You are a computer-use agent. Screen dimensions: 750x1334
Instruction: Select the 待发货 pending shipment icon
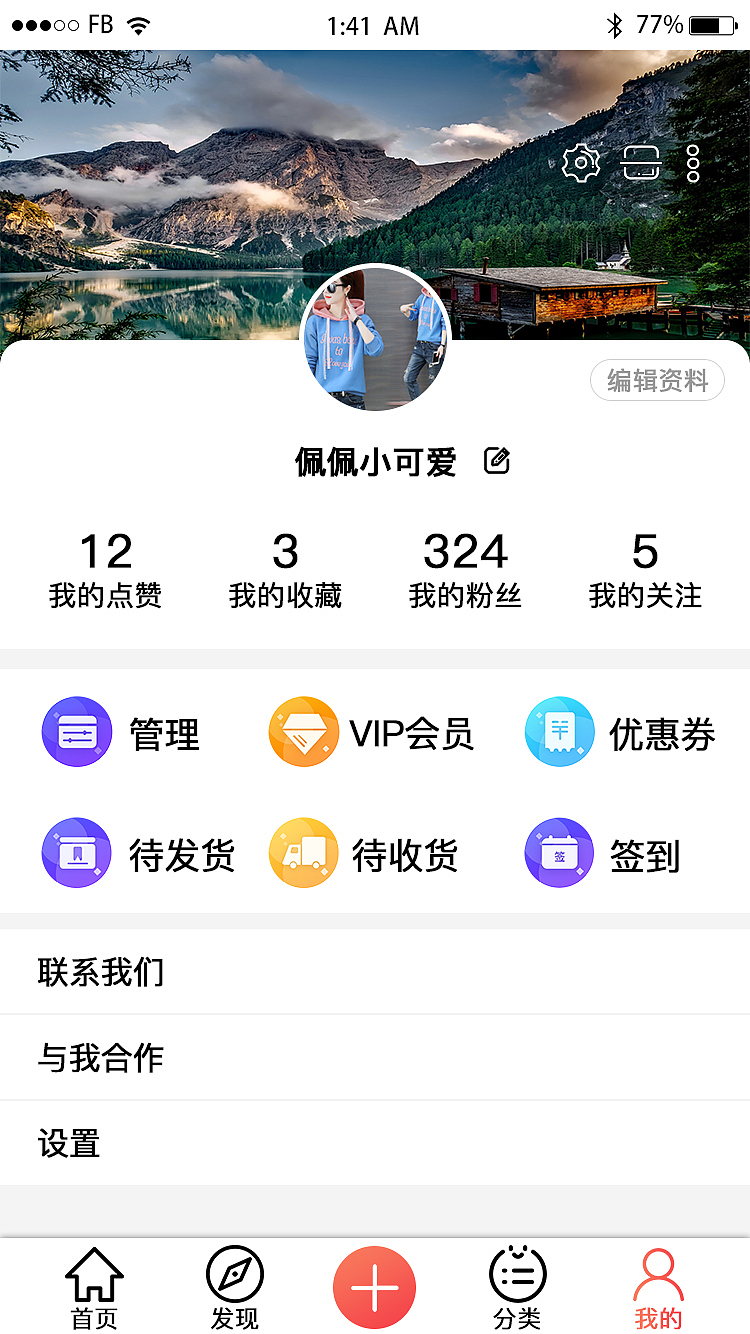pos(77,852)
